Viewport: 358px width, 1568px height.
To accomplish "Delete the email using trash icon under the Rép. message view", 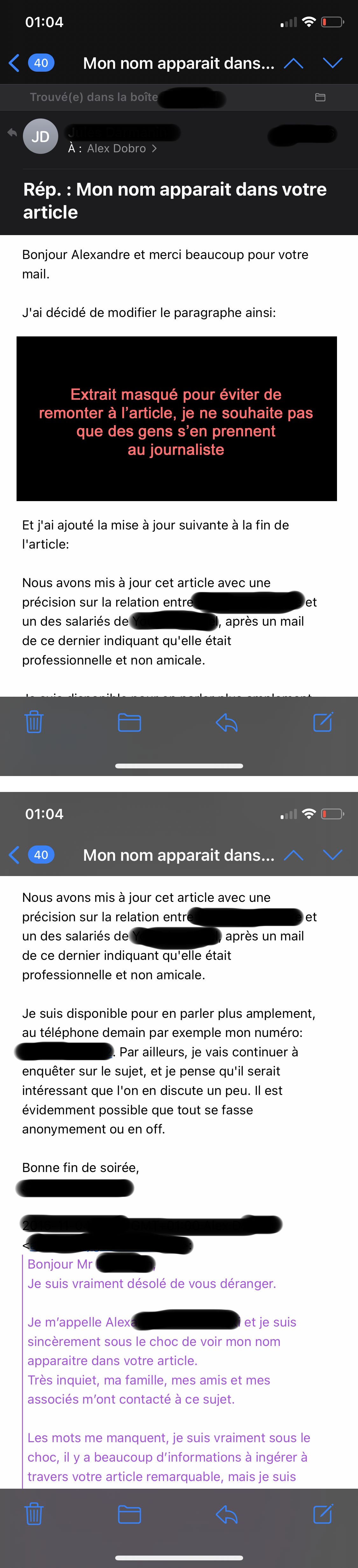I will [x=34, y=722].
